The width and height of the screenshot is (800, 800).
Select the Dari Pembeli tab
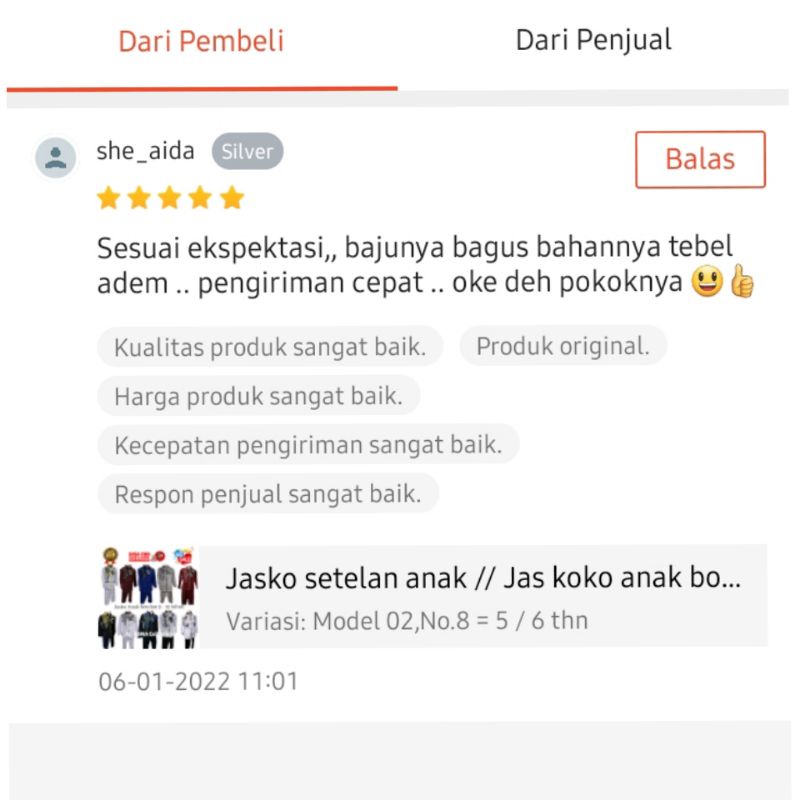click(x=201, y=42)
